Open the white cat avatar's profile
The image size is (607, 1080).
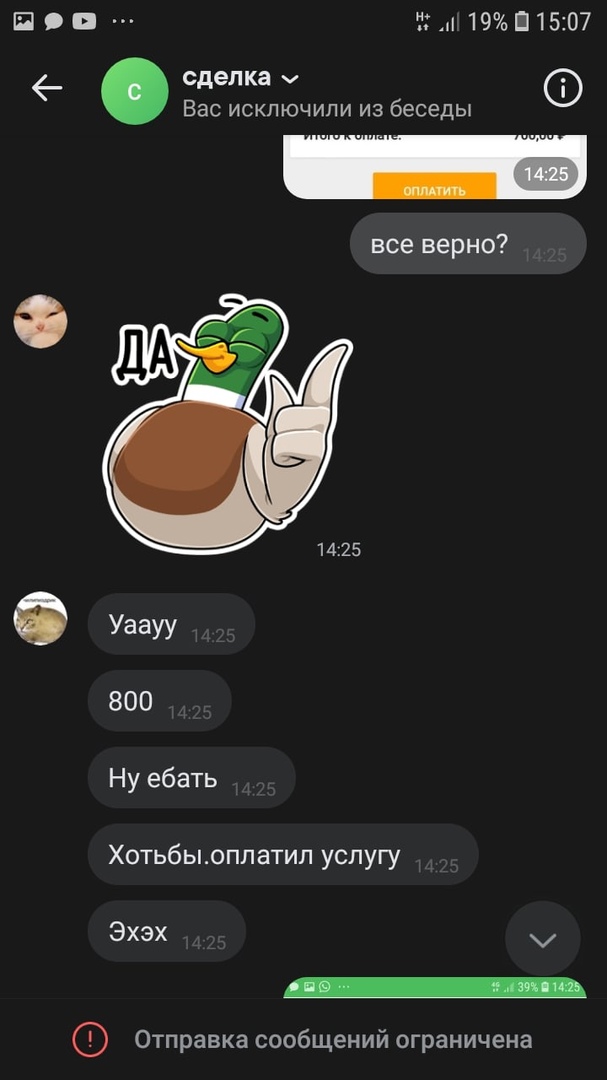click(x=40, y=322)
